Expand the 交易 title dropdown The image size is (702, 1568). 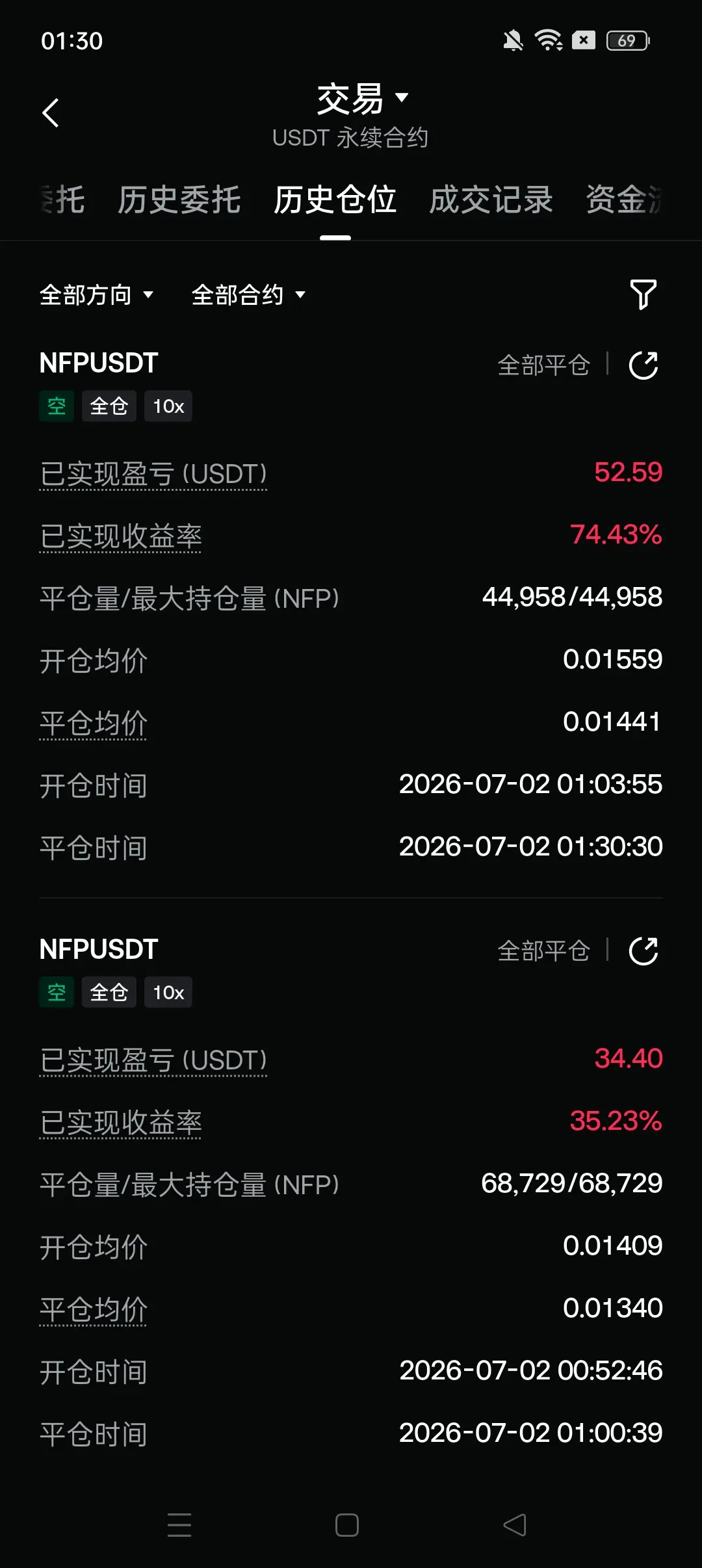click(363, 99)
